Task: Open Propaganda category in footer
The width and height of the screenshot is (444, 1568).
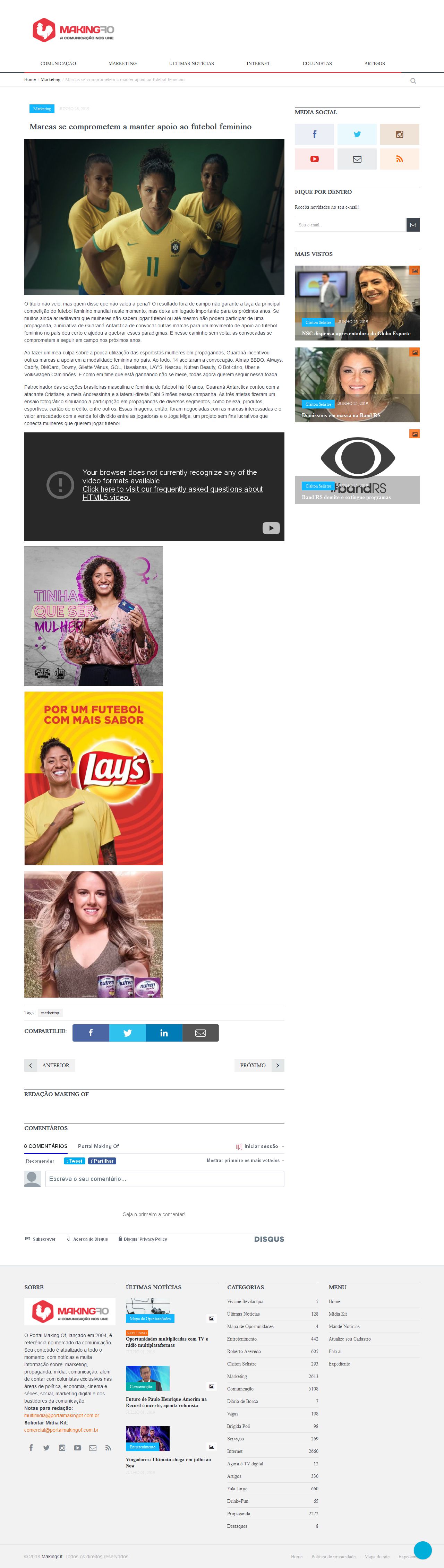Action: click(x=238, y=1513)
